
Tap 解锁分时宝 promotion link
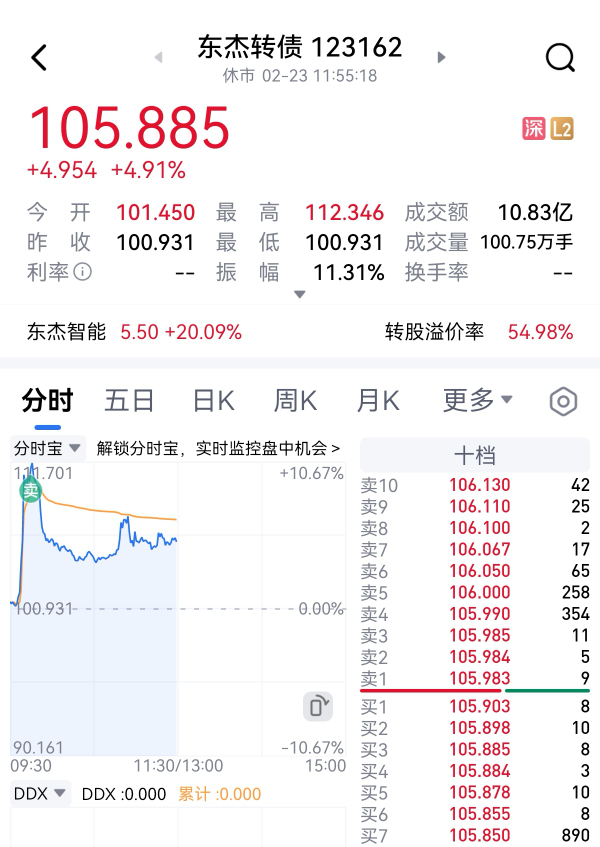218,449
